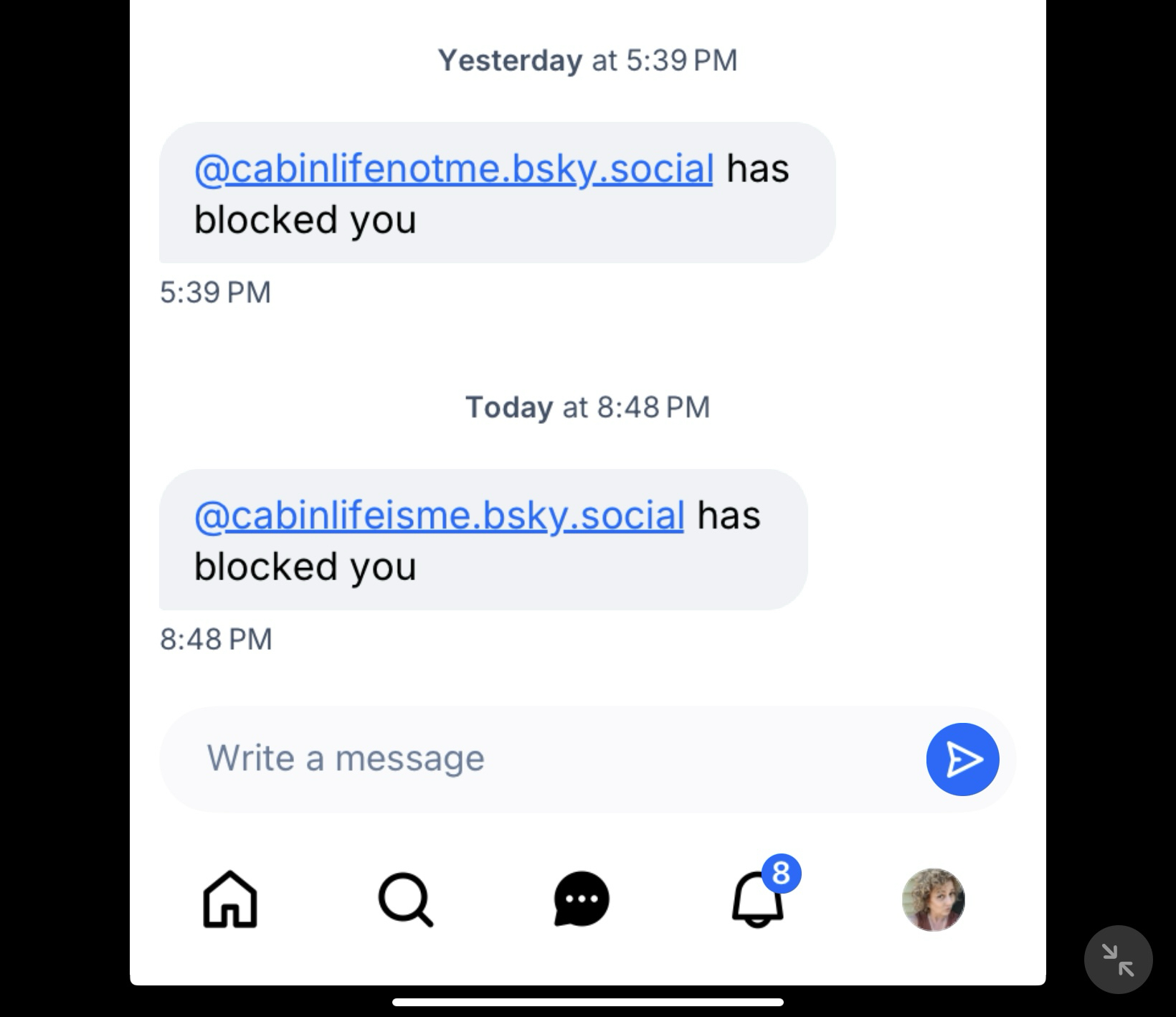Screen dimensions: 1176x1017
Task: Tap the collapse arrows button
Action: (x=1118, y=960)
